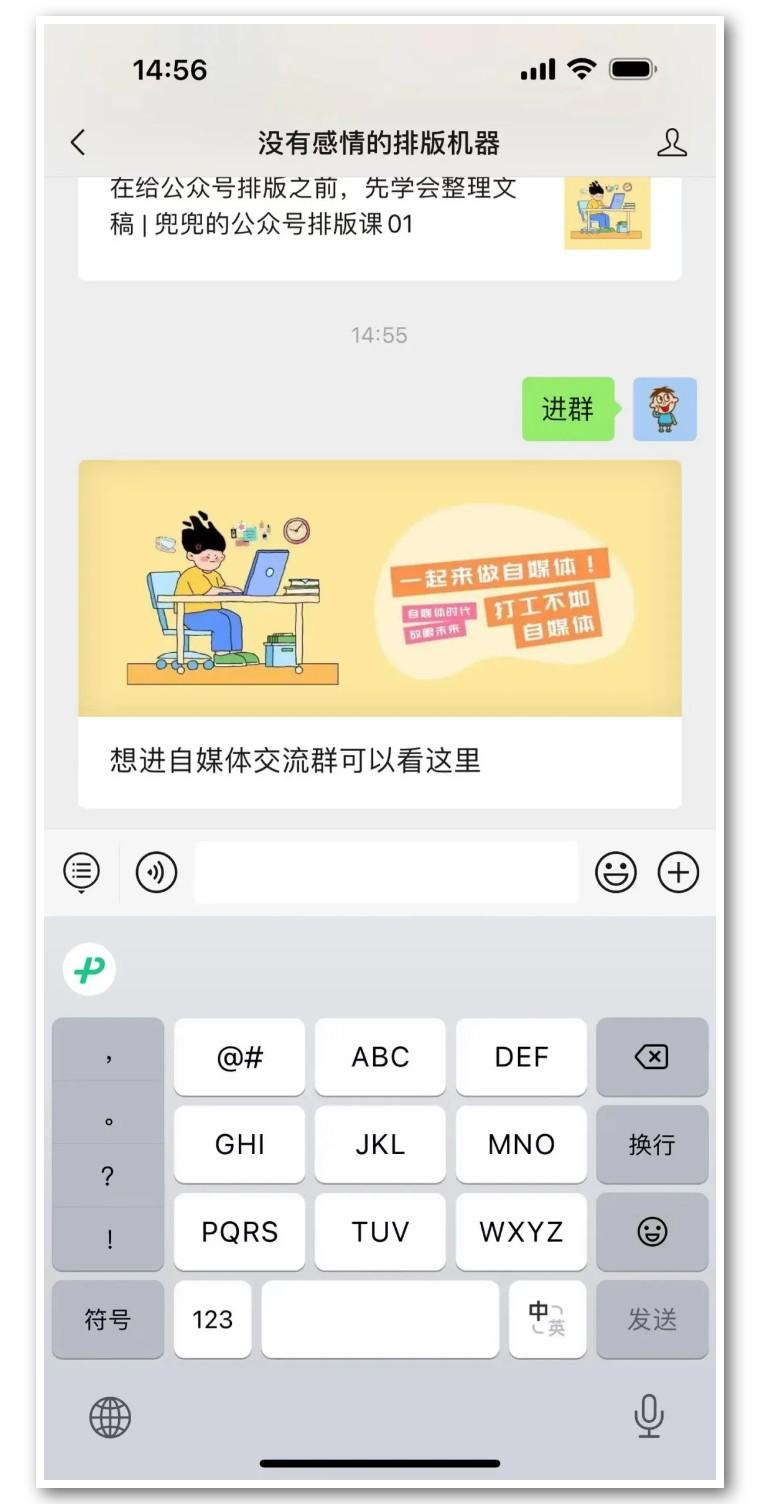The height and width of the screenshot is (1504, 760).
Task: Tap the 换行 key
Action: 652,1144
